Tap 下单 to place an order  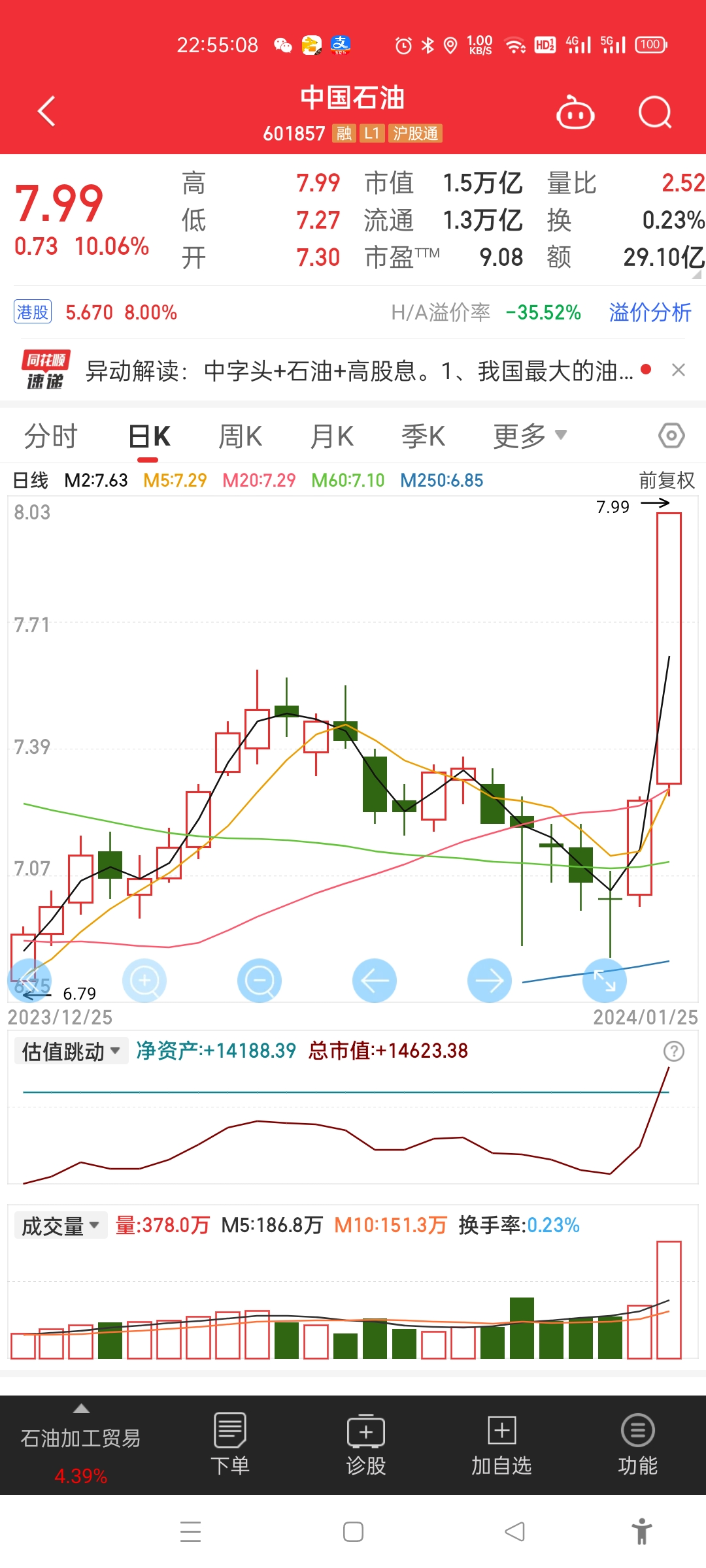click(229, 1445)
